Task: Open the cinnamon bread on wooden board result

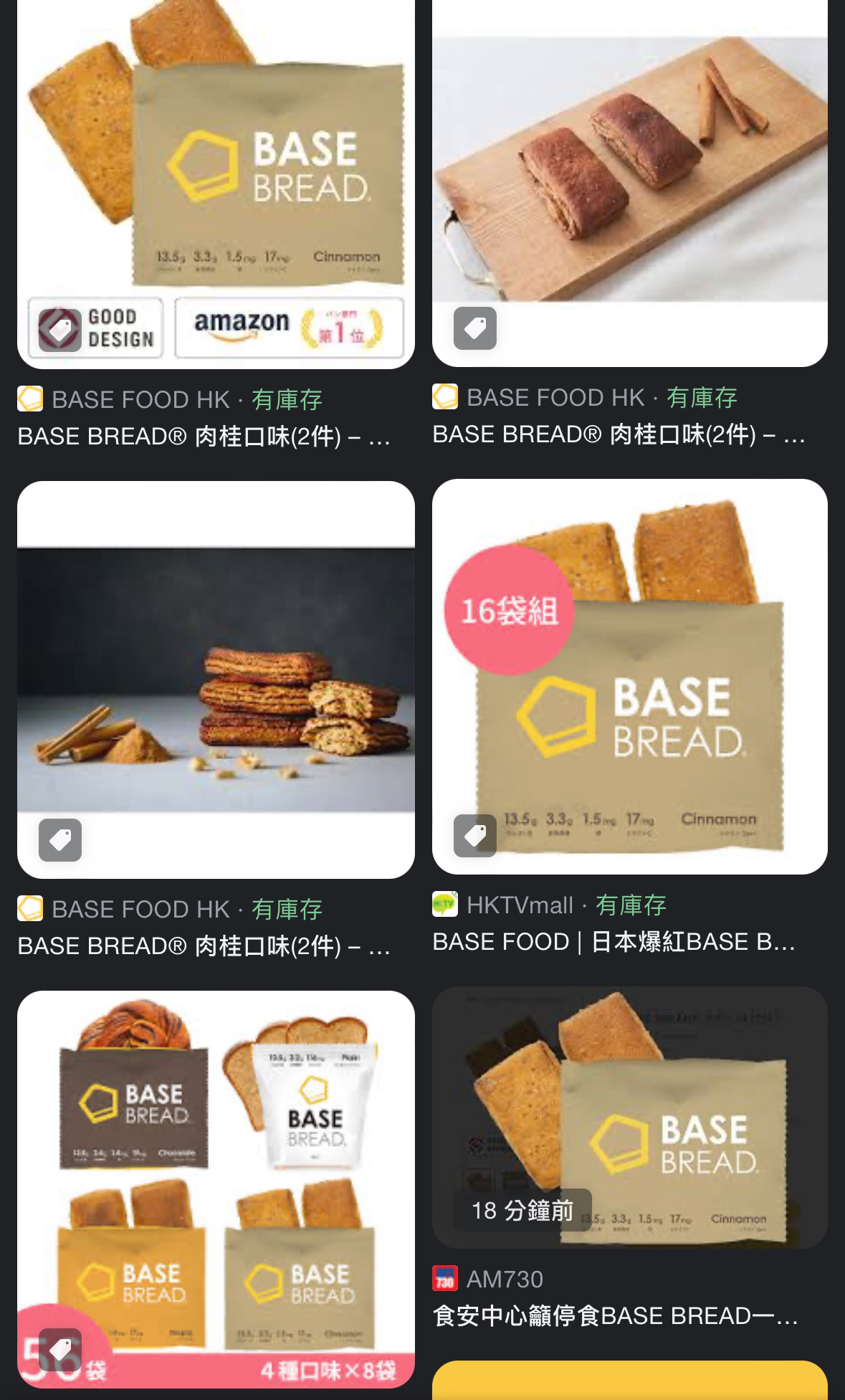Action: point(630,182)
